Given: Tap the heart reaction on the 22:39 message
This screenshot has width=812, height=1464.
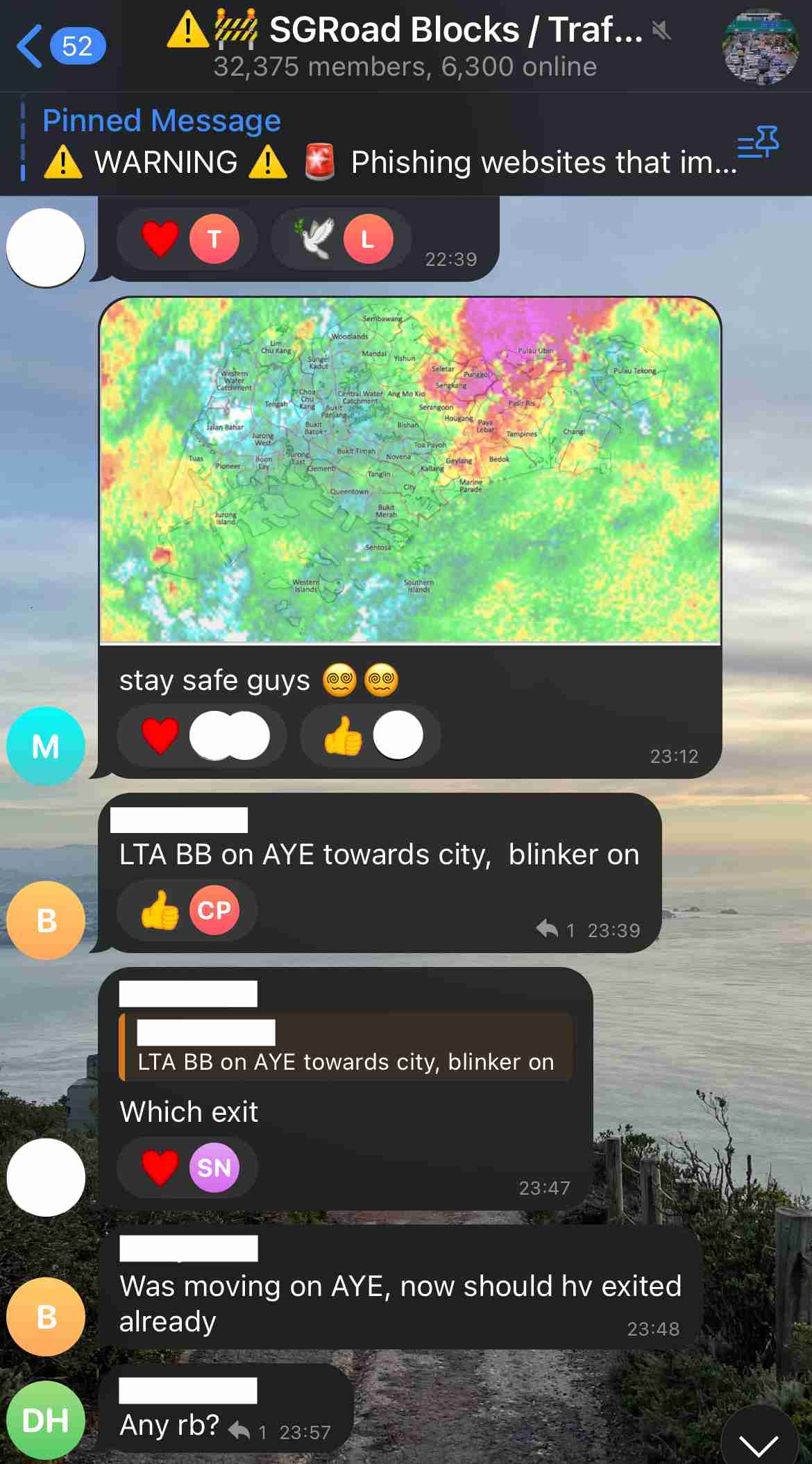Looking at the screenshot, I should 187,239.
